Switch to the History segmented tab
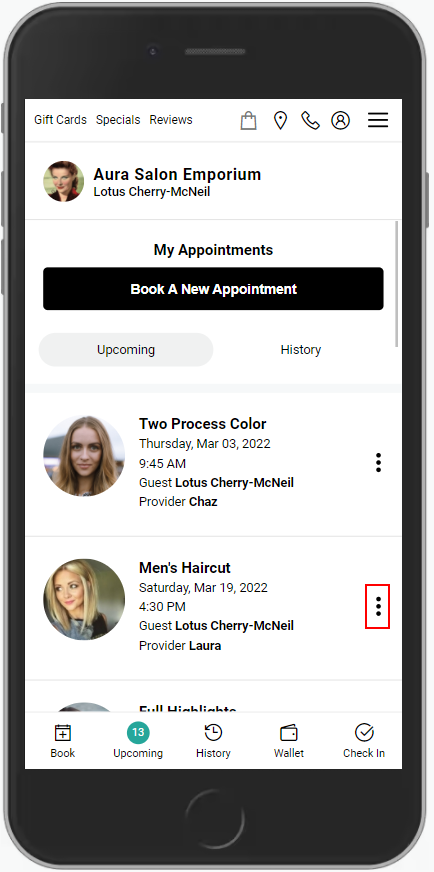 (x=300, y=350)
